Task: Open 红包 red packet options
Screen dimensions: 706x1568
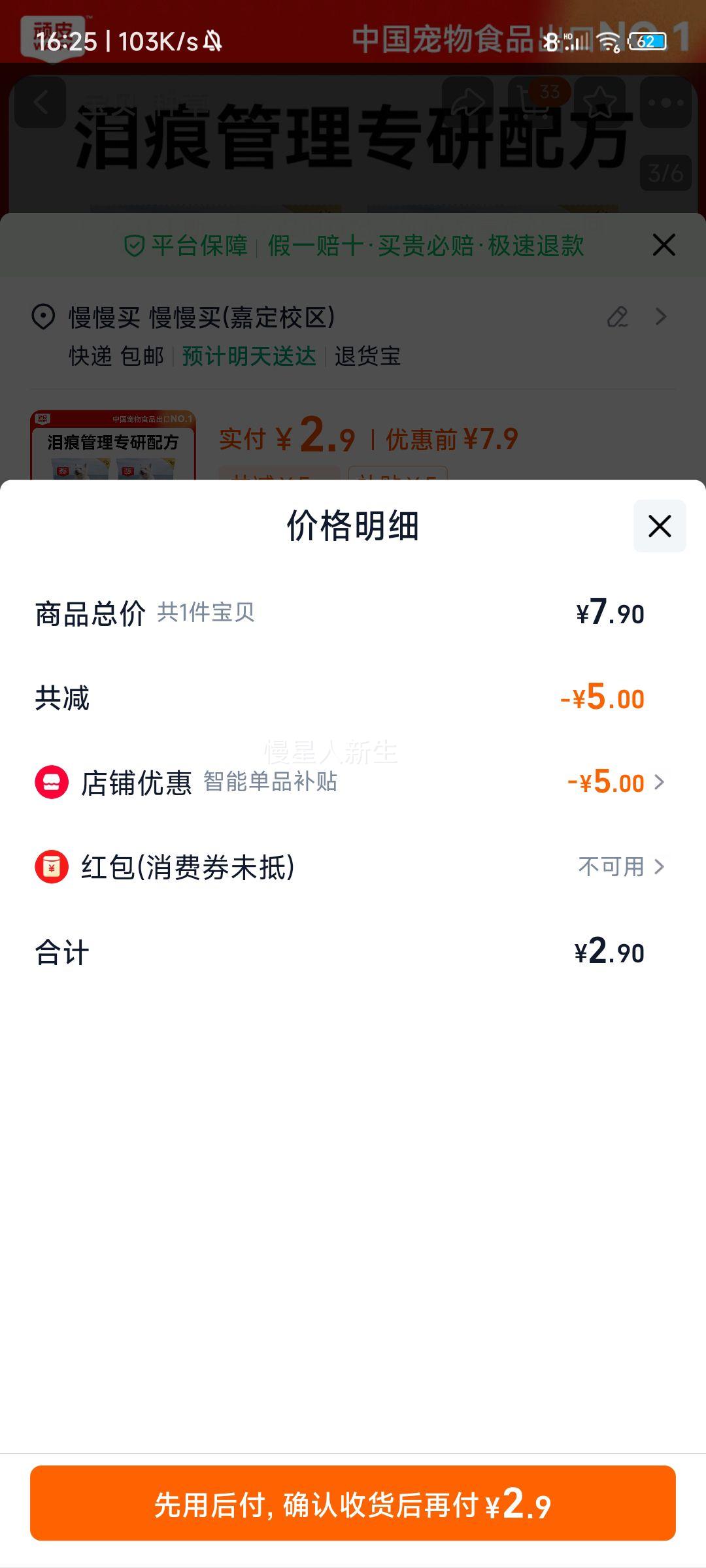Action: [621, 867]
